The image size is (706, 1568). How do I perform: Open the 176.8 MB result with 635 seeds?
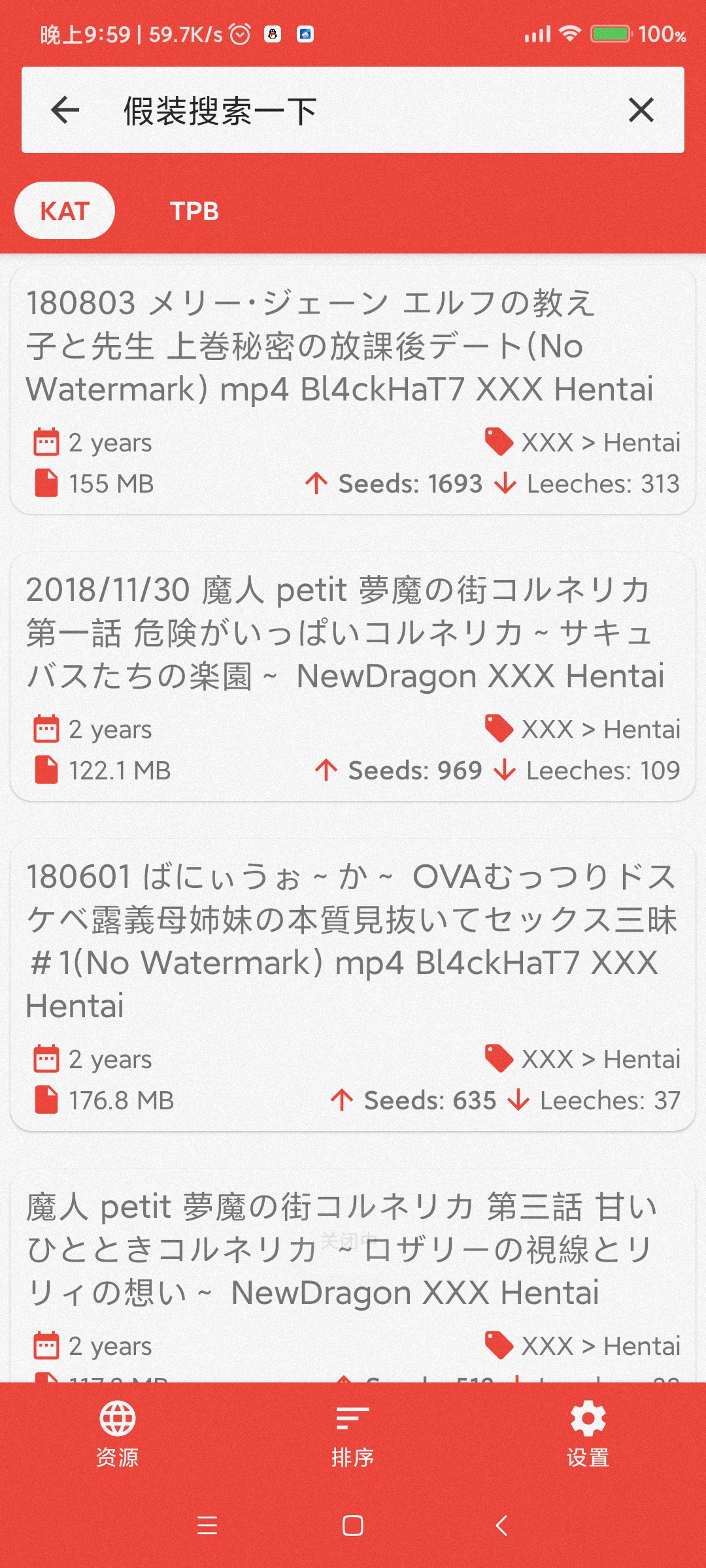click(x=353, y=985)
